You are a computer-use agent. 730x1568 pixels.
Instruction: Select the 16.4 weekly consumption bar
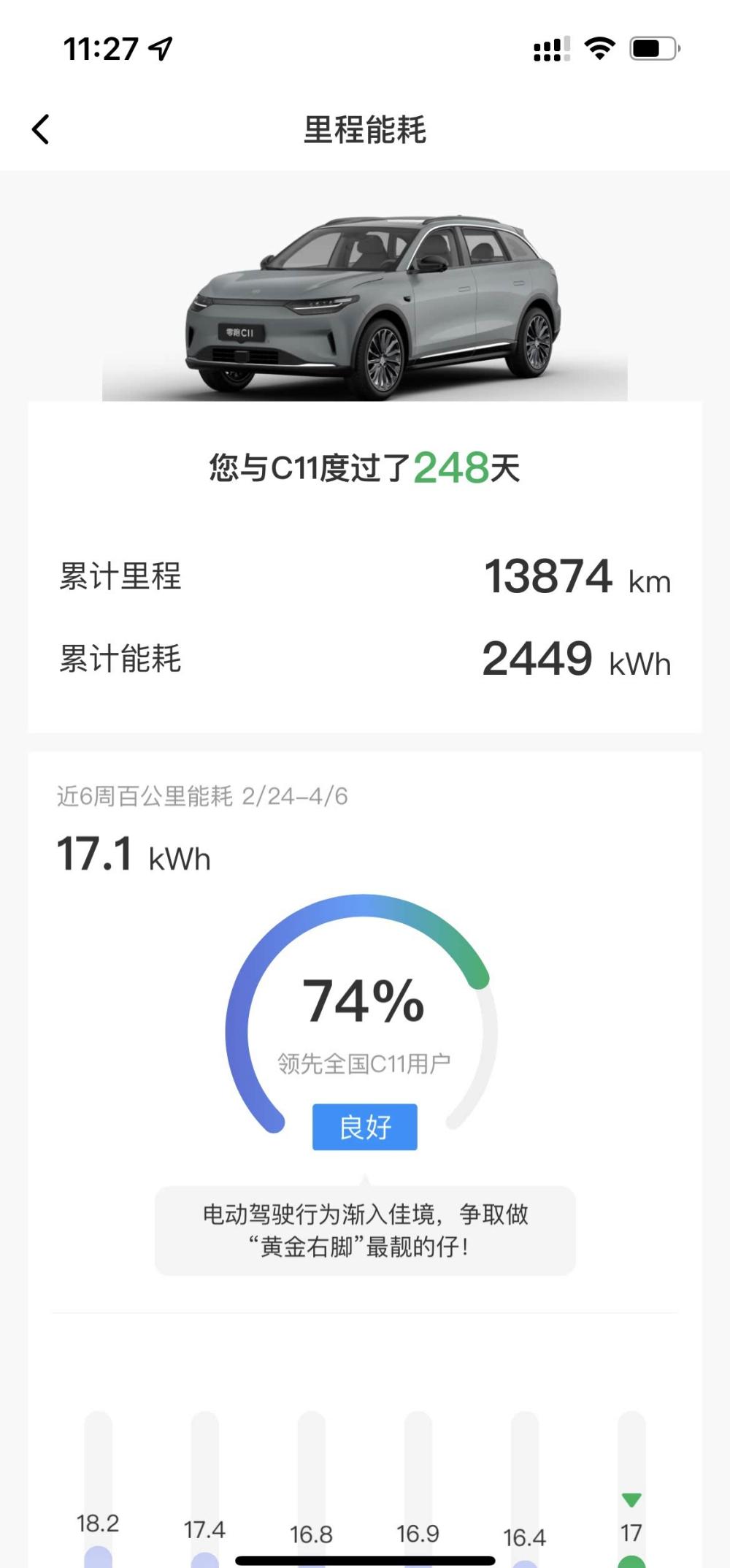[x=525, y=1489]
